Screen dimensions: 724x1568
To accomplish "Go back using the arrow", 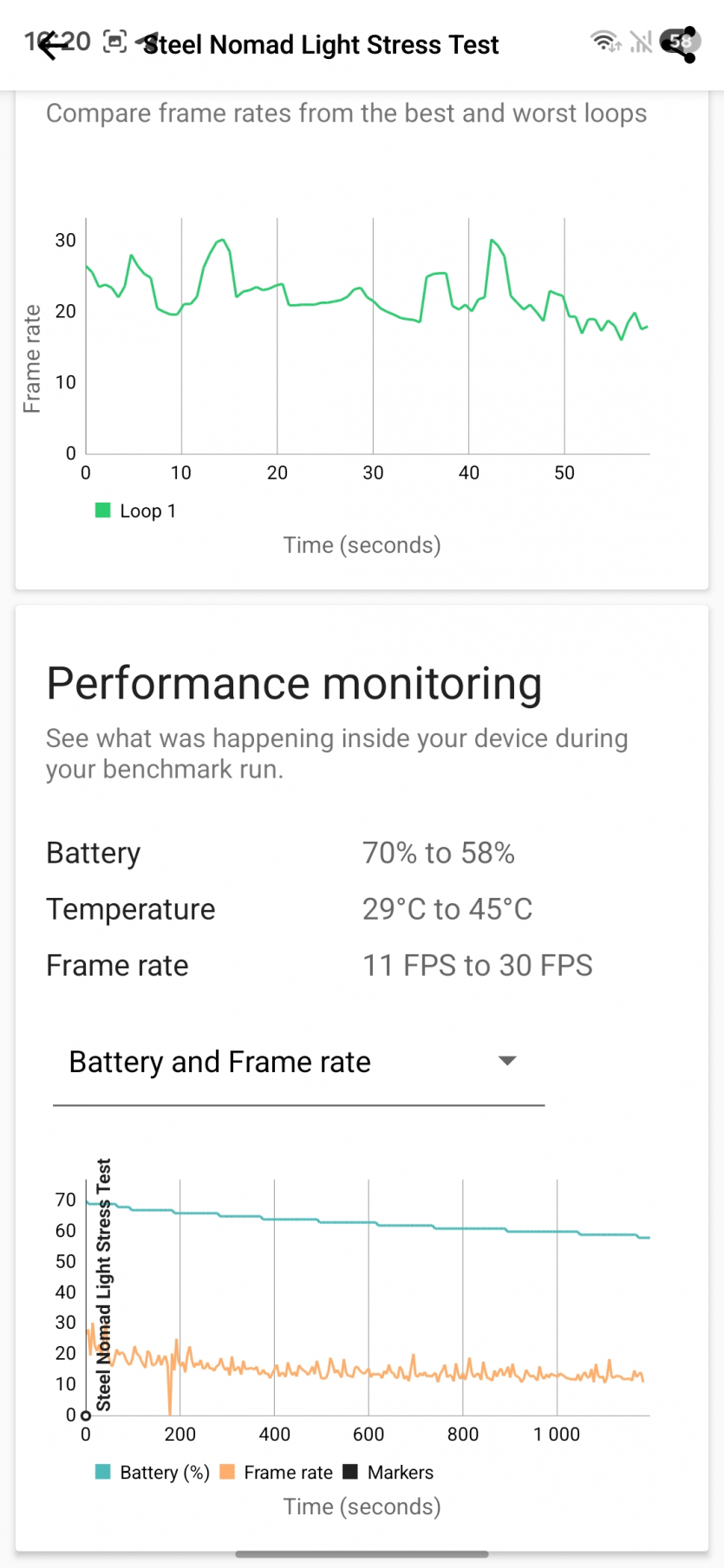I will pos(54,45).
